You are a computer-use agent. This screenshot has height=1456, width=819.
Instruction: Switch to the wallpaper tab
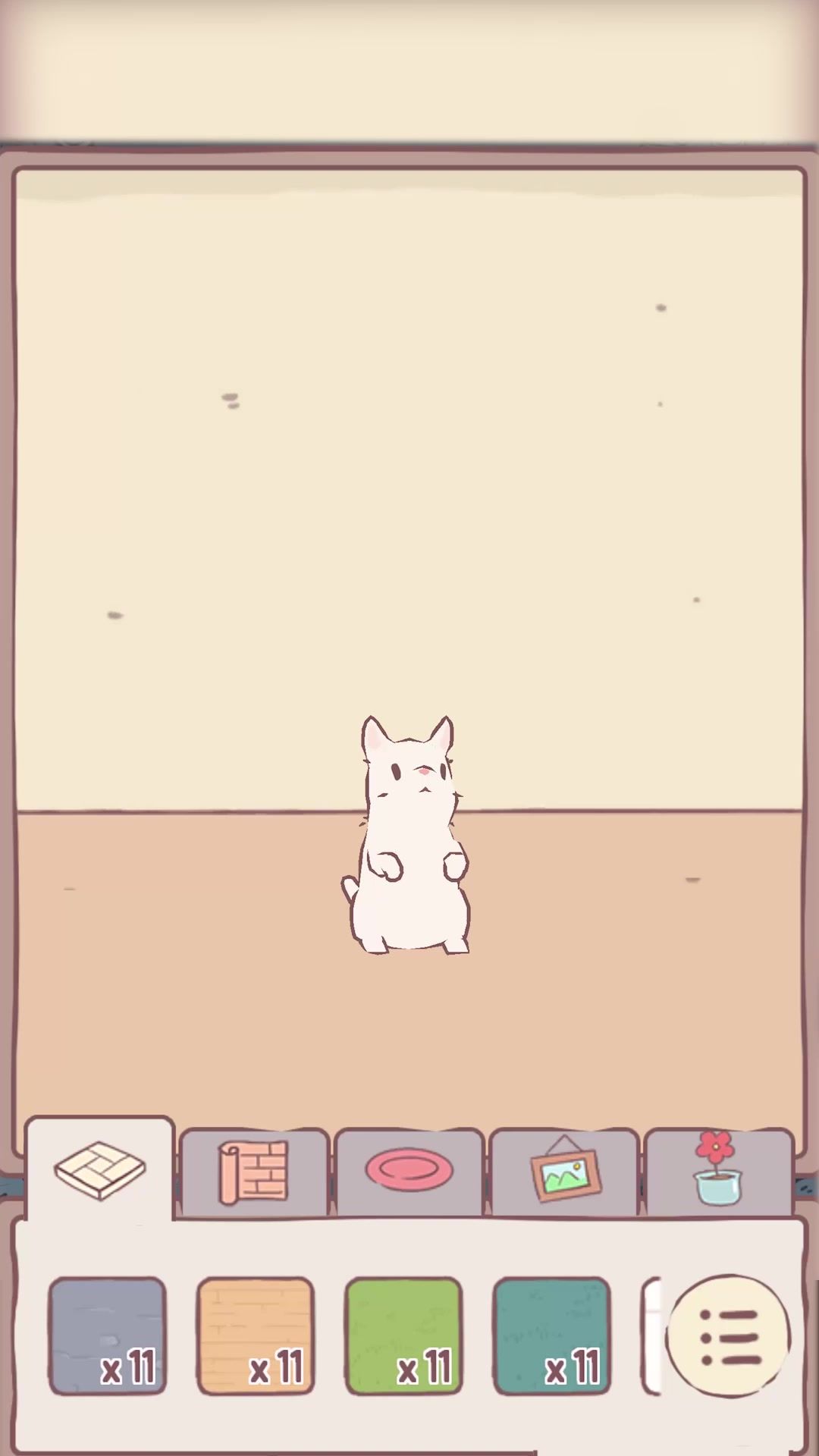click(x=255, y=1173)
